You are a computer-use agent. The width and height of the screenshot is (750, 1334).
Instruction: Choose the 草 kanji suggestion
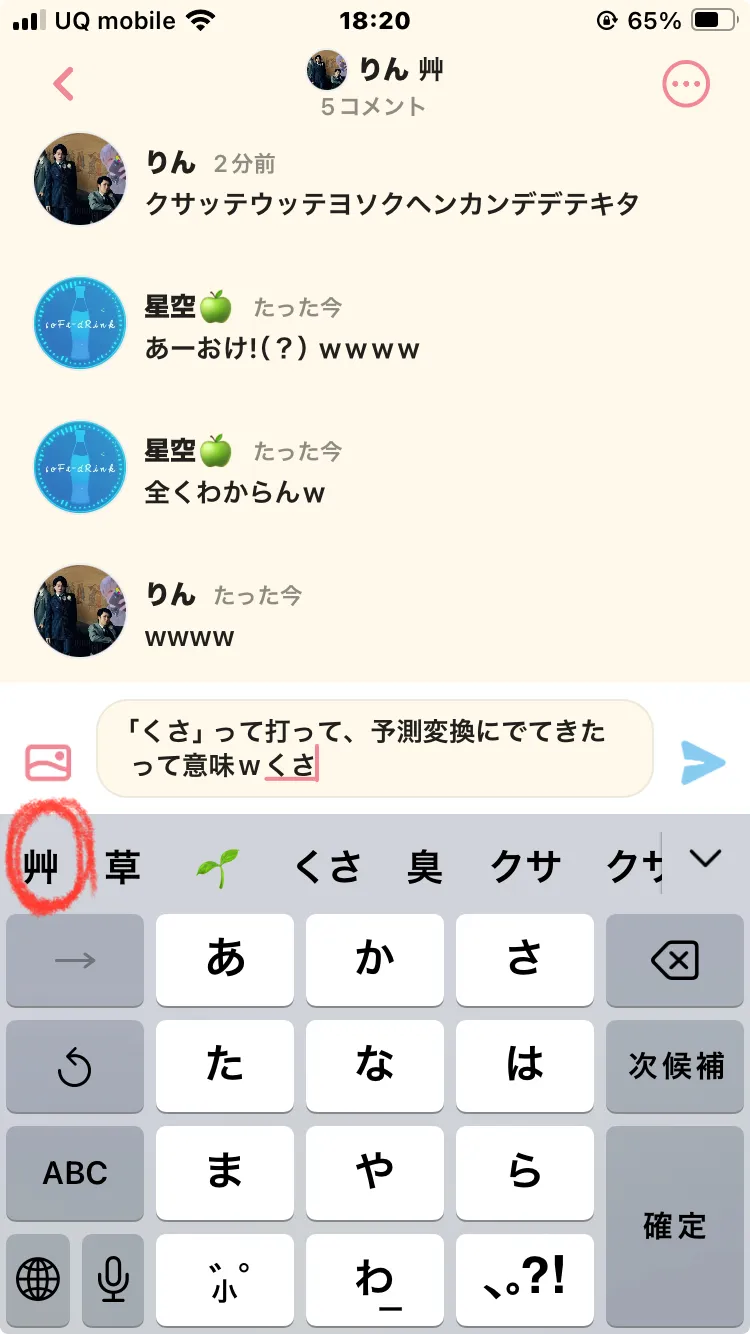[122, 866]
